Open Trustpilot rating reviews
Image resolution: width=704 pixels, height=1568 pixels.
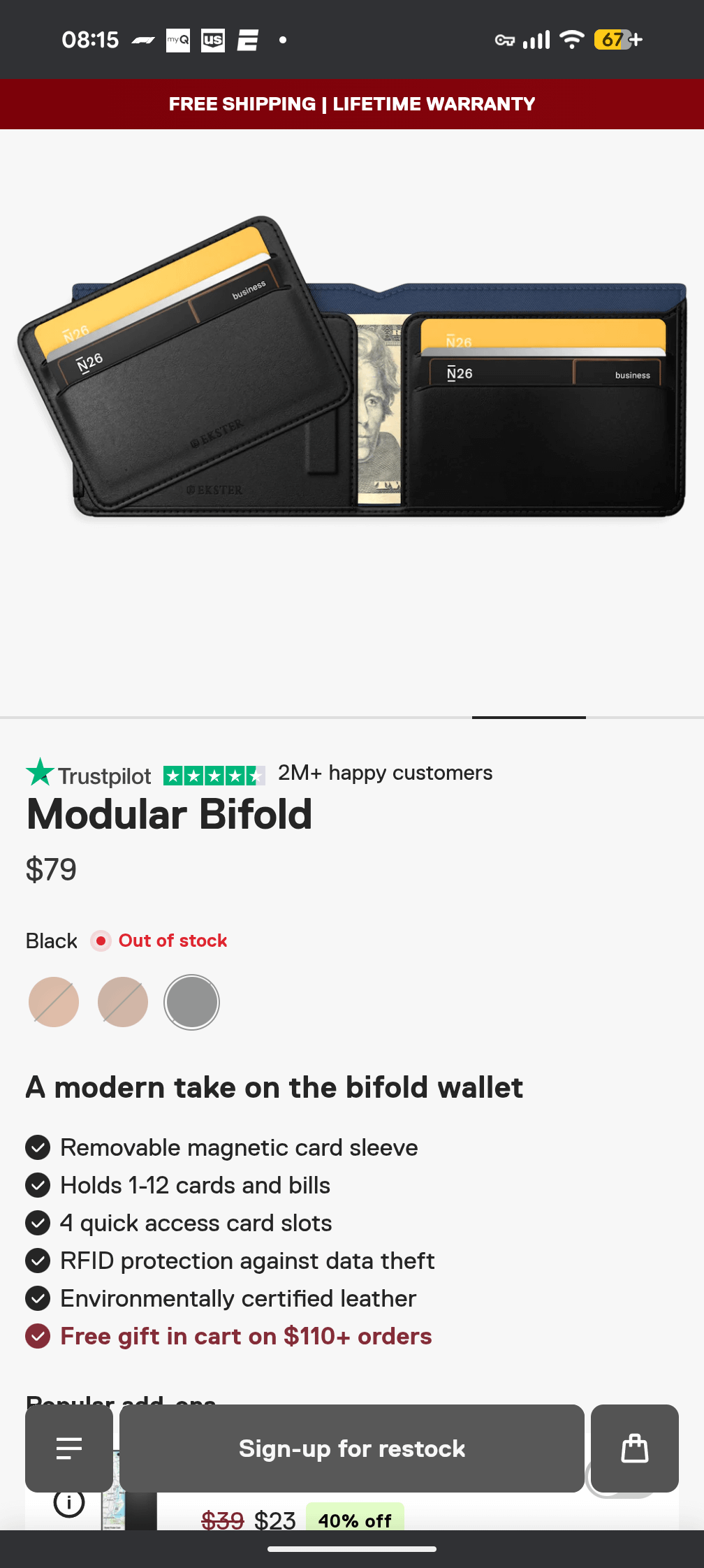pyautogui.click(x=145, y=774)
